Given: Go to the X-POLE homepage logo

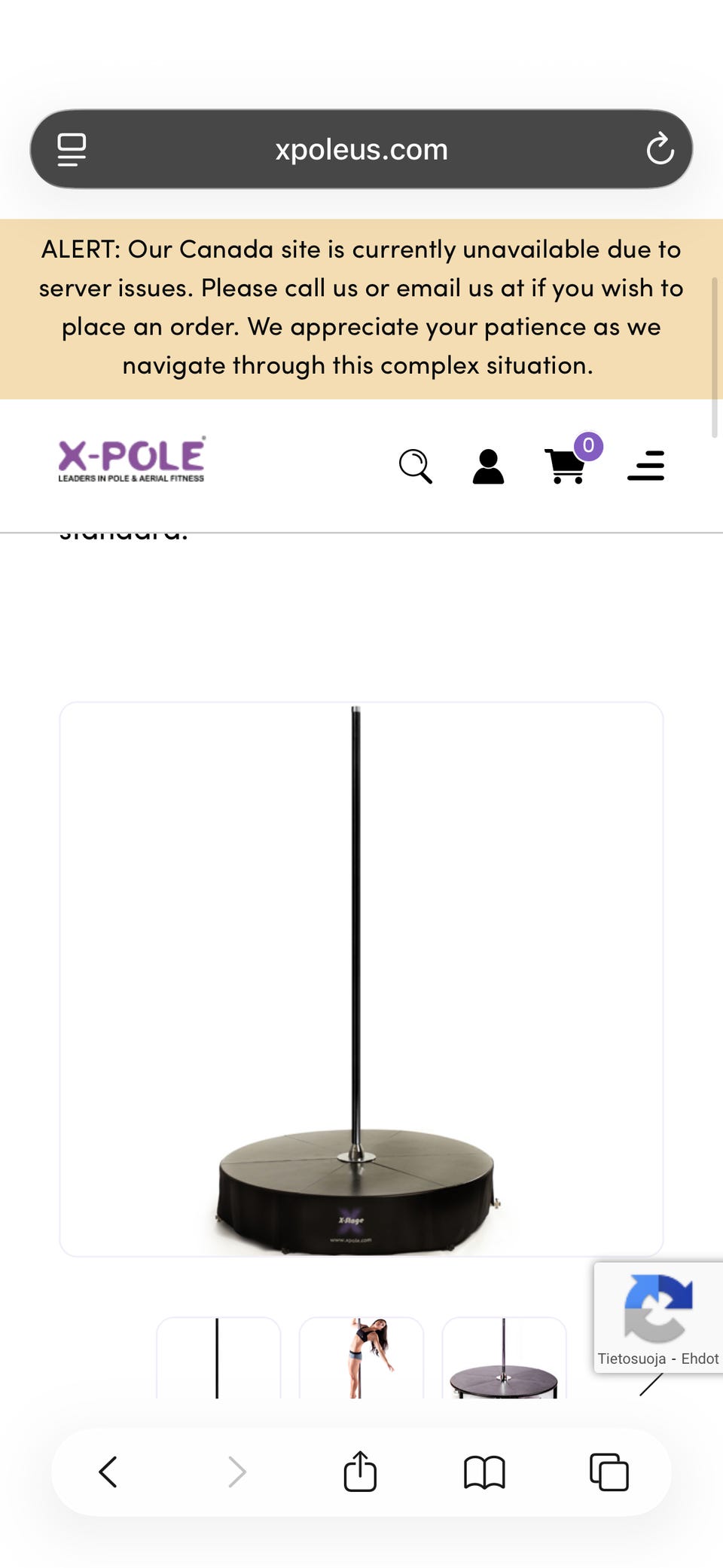Looking at the screenshot, I should 132,459.
